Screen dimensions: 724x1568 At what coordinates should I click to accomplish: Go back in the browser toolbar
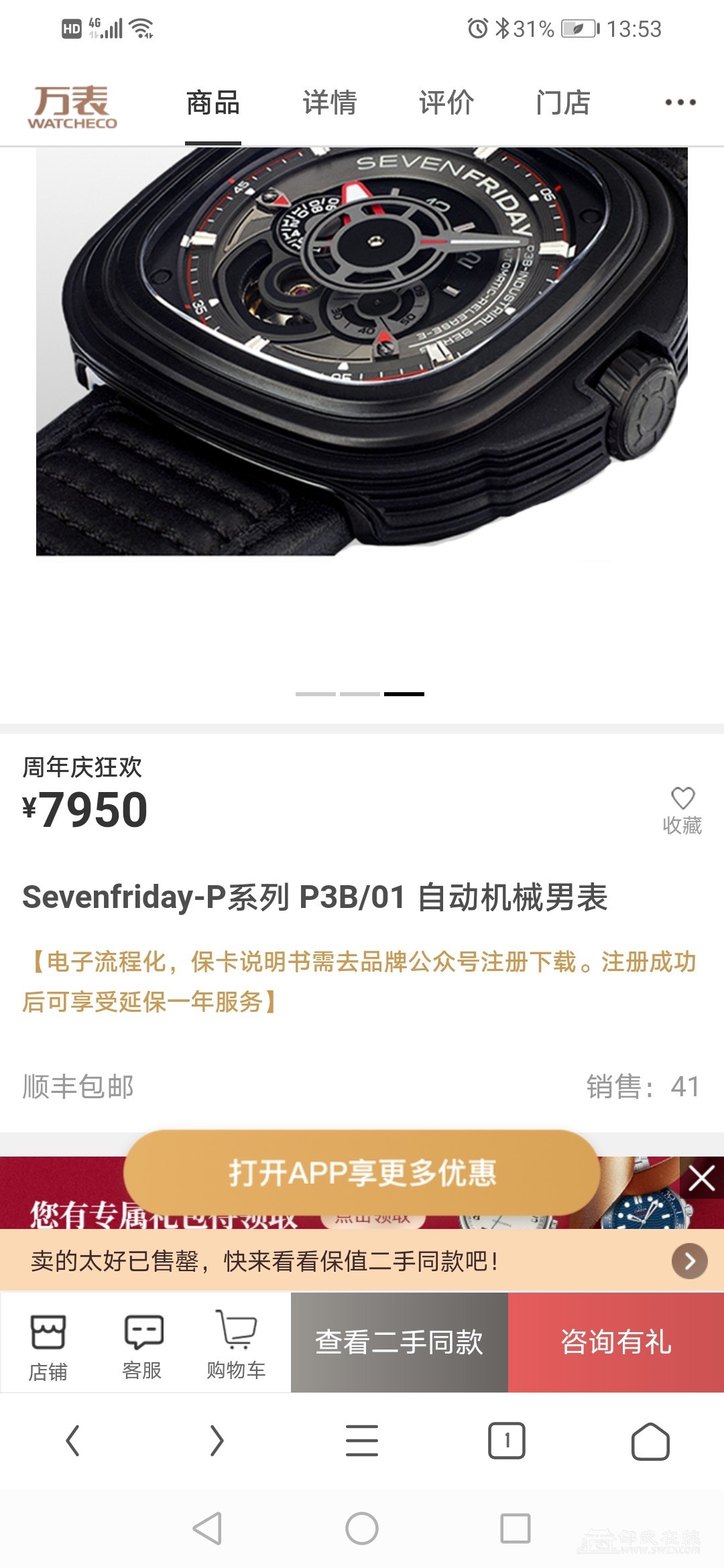(72, 1441)
